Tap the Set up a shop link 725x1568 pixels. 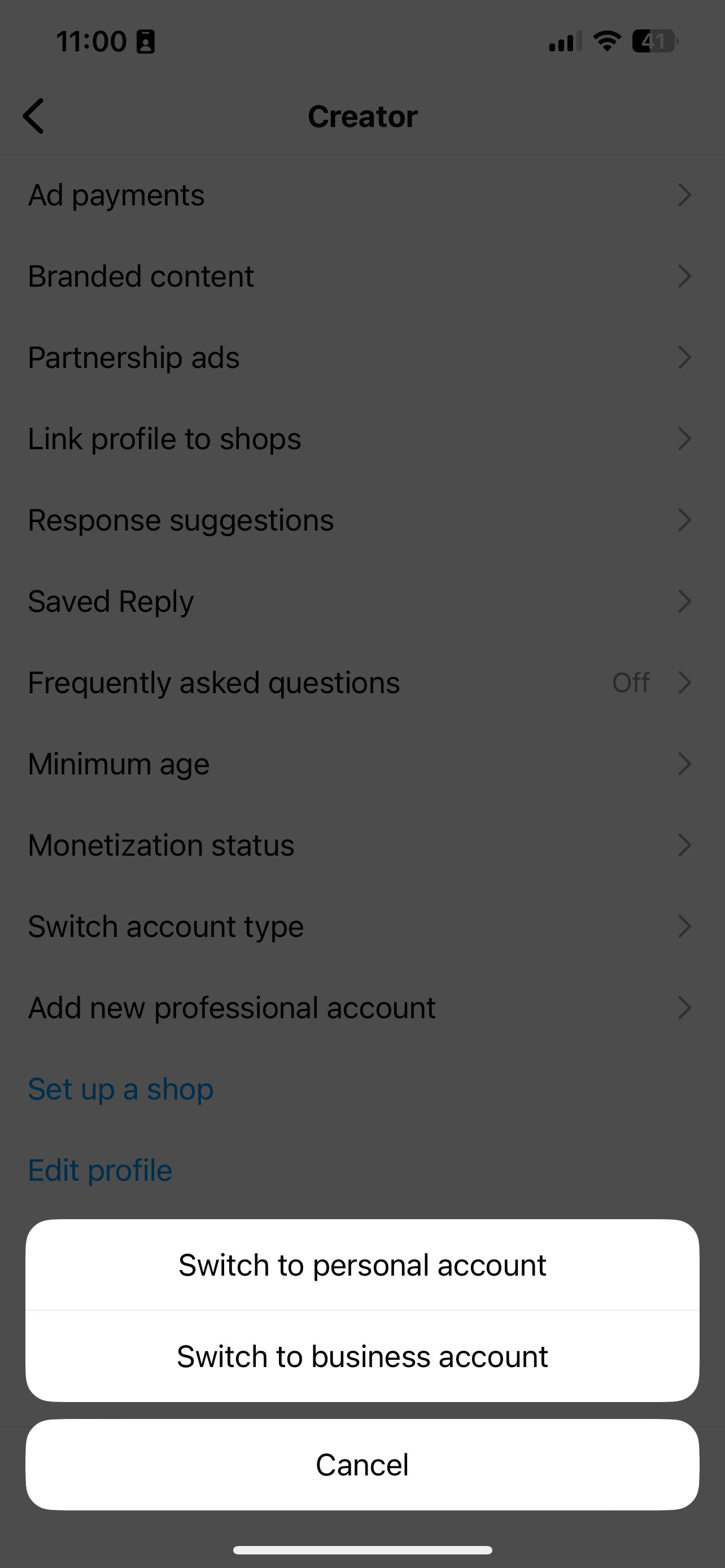click(x=120, y=1089)
